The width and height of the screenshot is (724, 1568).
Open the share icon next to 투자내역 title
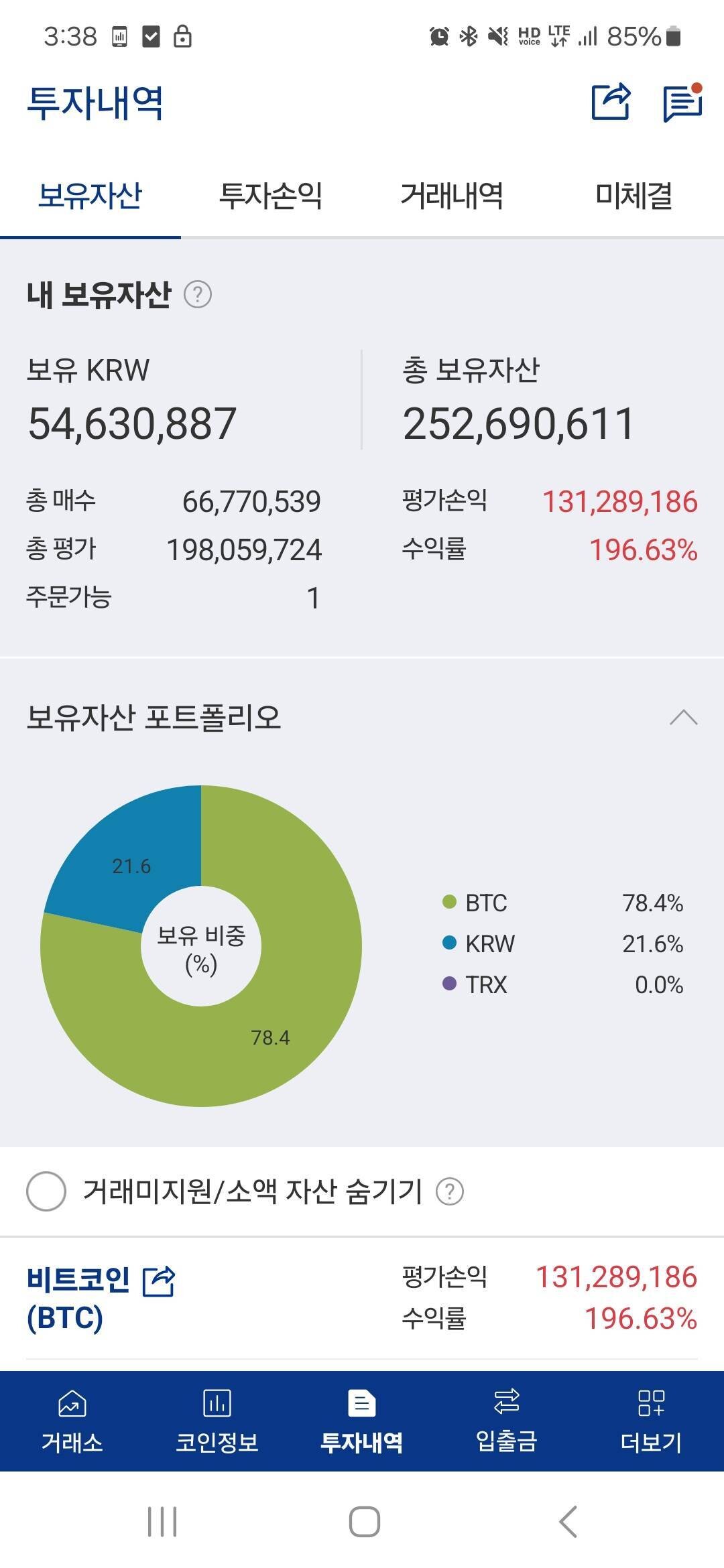pyautogui.click(x=611, y=102)
